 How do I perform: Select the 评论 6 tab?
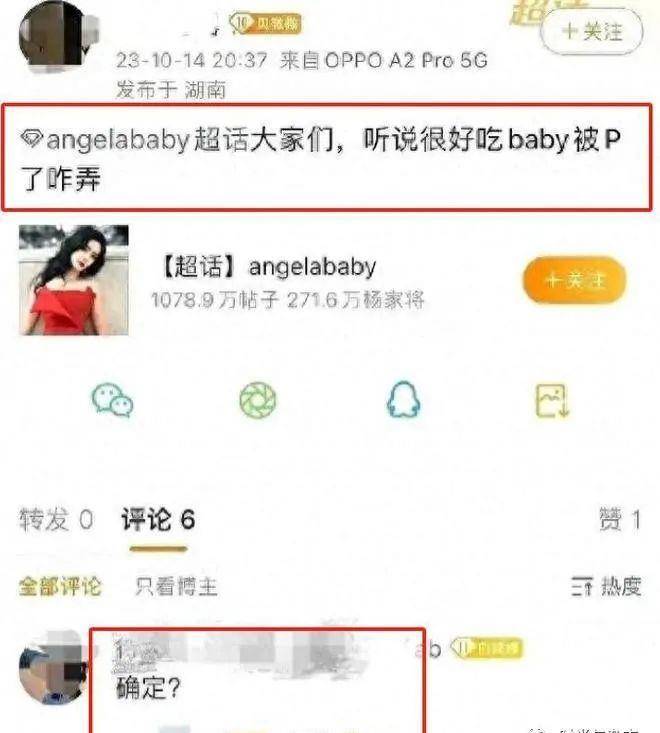[157, 520]
